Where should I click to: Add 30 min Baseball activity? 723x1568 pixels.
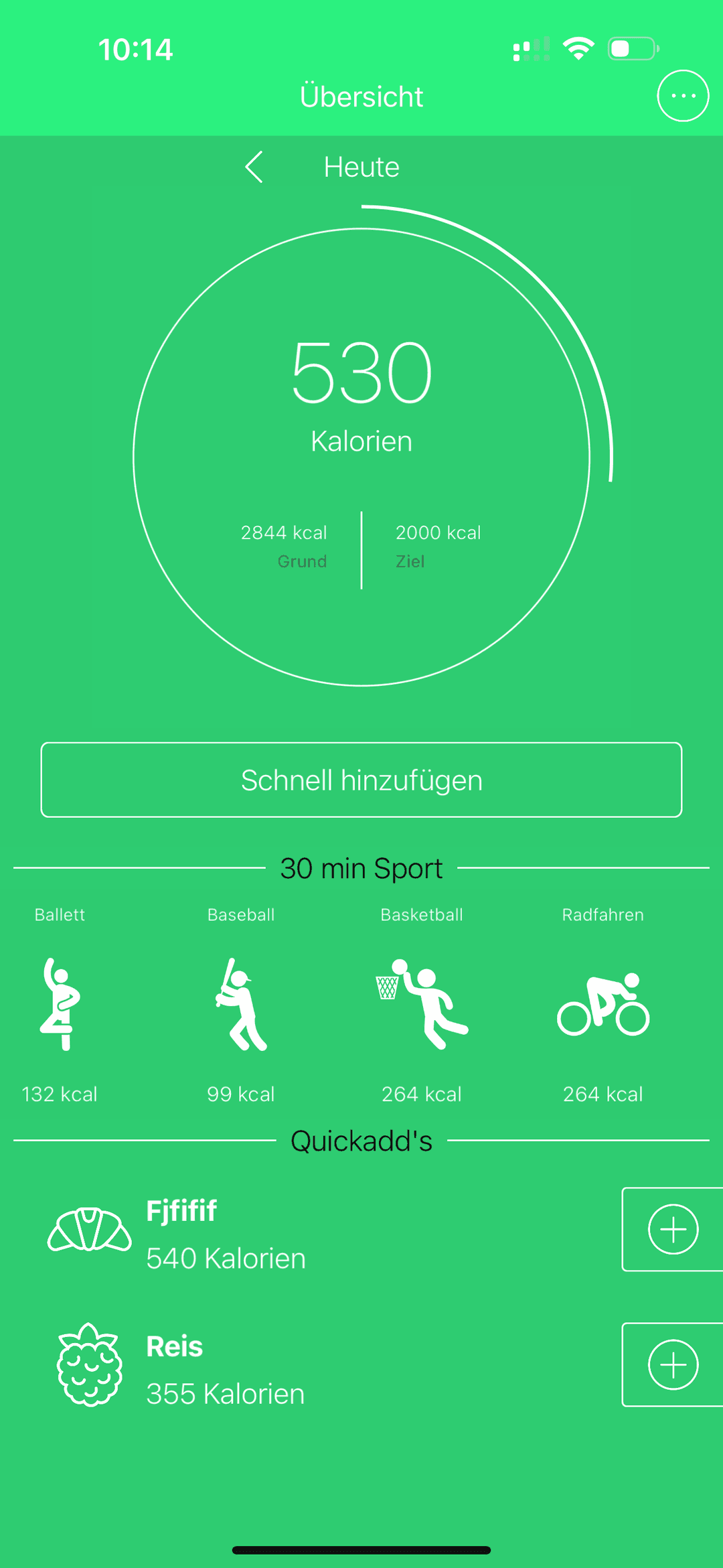click(x=241, y=1003)
